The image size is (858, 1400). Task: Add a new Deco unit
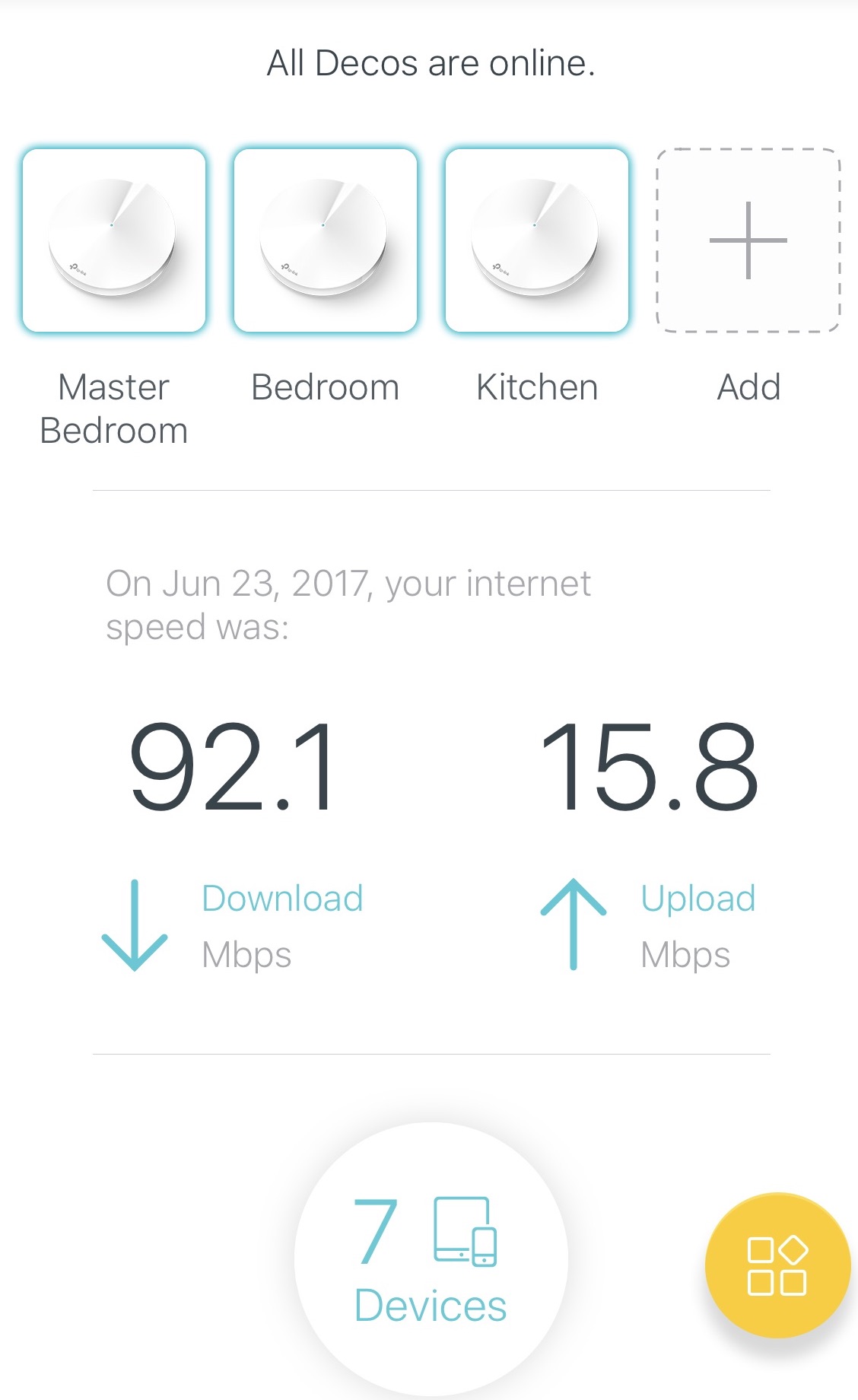(x=748, y=240)
